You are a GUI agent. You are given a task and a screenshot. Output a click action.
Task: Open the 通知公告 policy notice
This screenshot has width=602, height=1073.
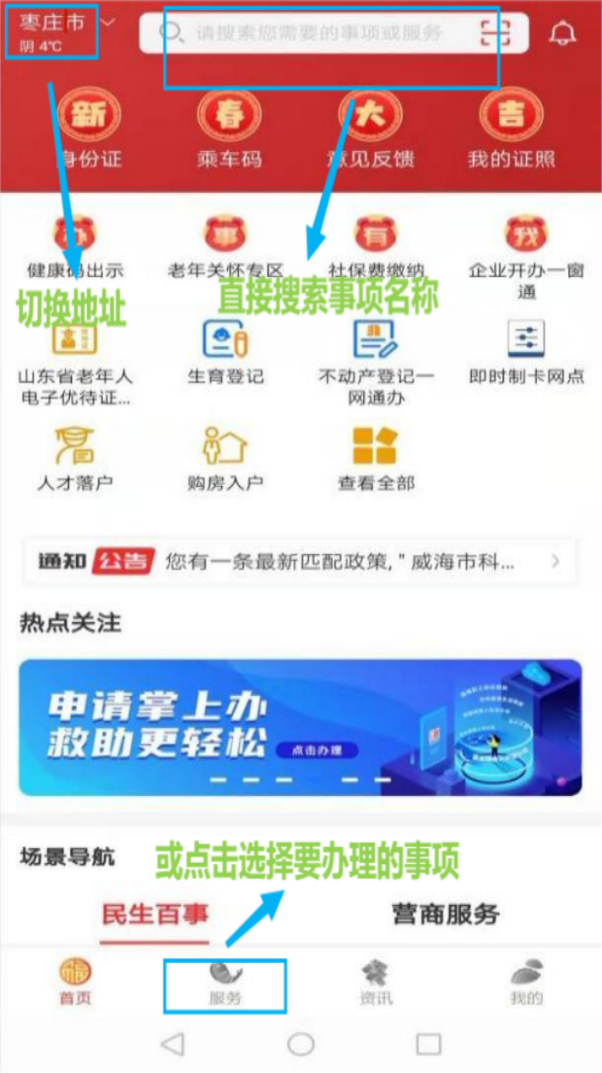click(x=300, y=561)
